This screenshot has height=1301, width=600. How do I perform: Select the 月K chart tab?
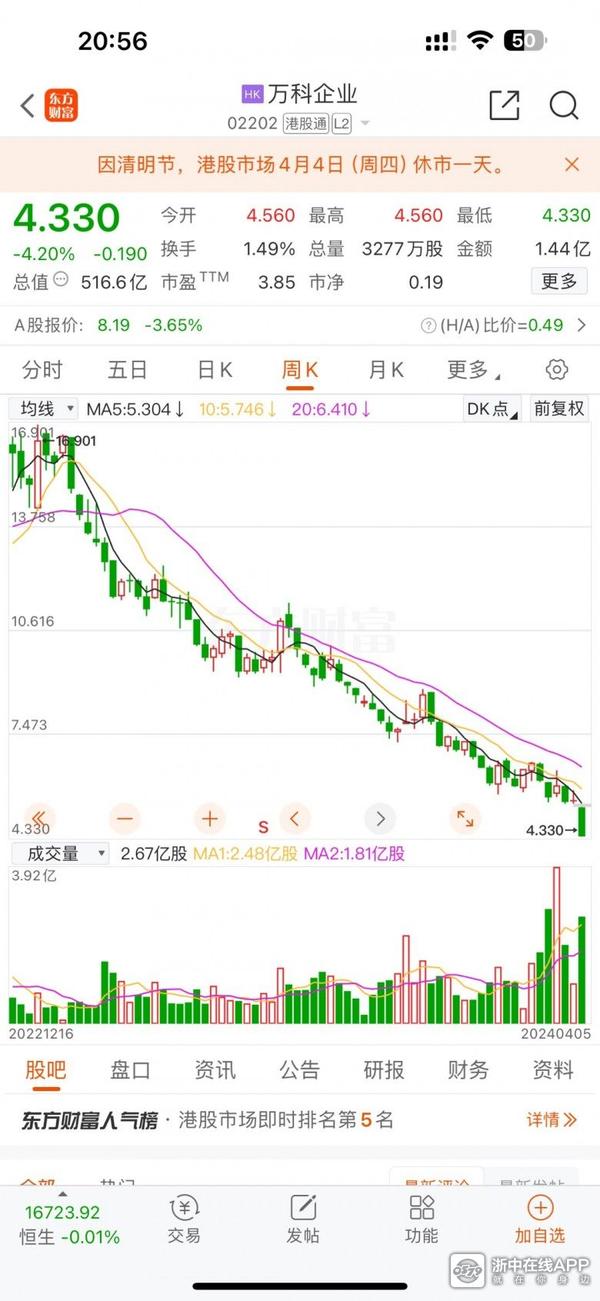coord(386,370)
